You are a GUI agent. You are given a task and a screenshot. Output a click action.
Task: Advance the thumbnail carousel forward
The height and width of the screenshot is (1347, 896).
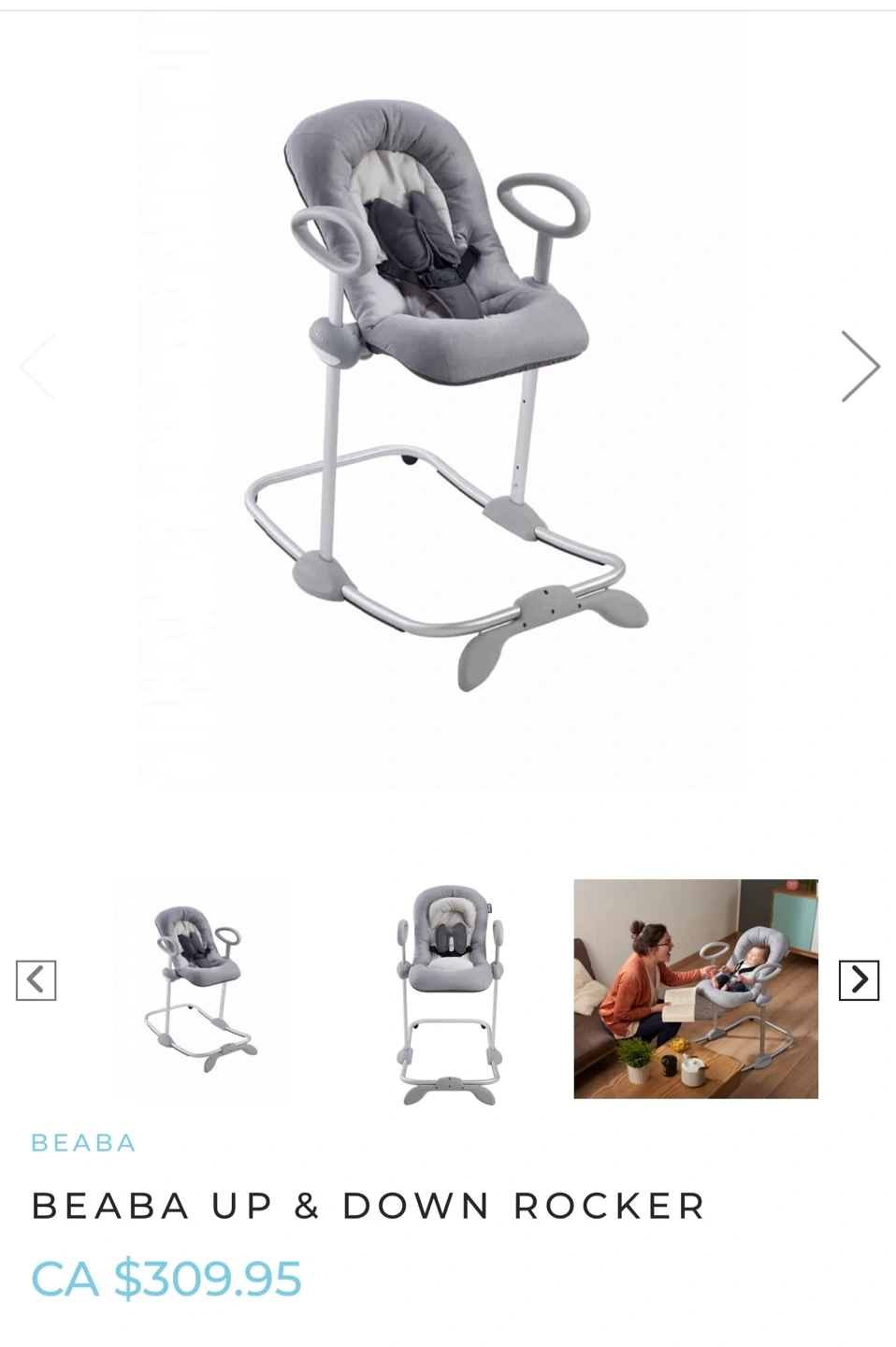859,980
